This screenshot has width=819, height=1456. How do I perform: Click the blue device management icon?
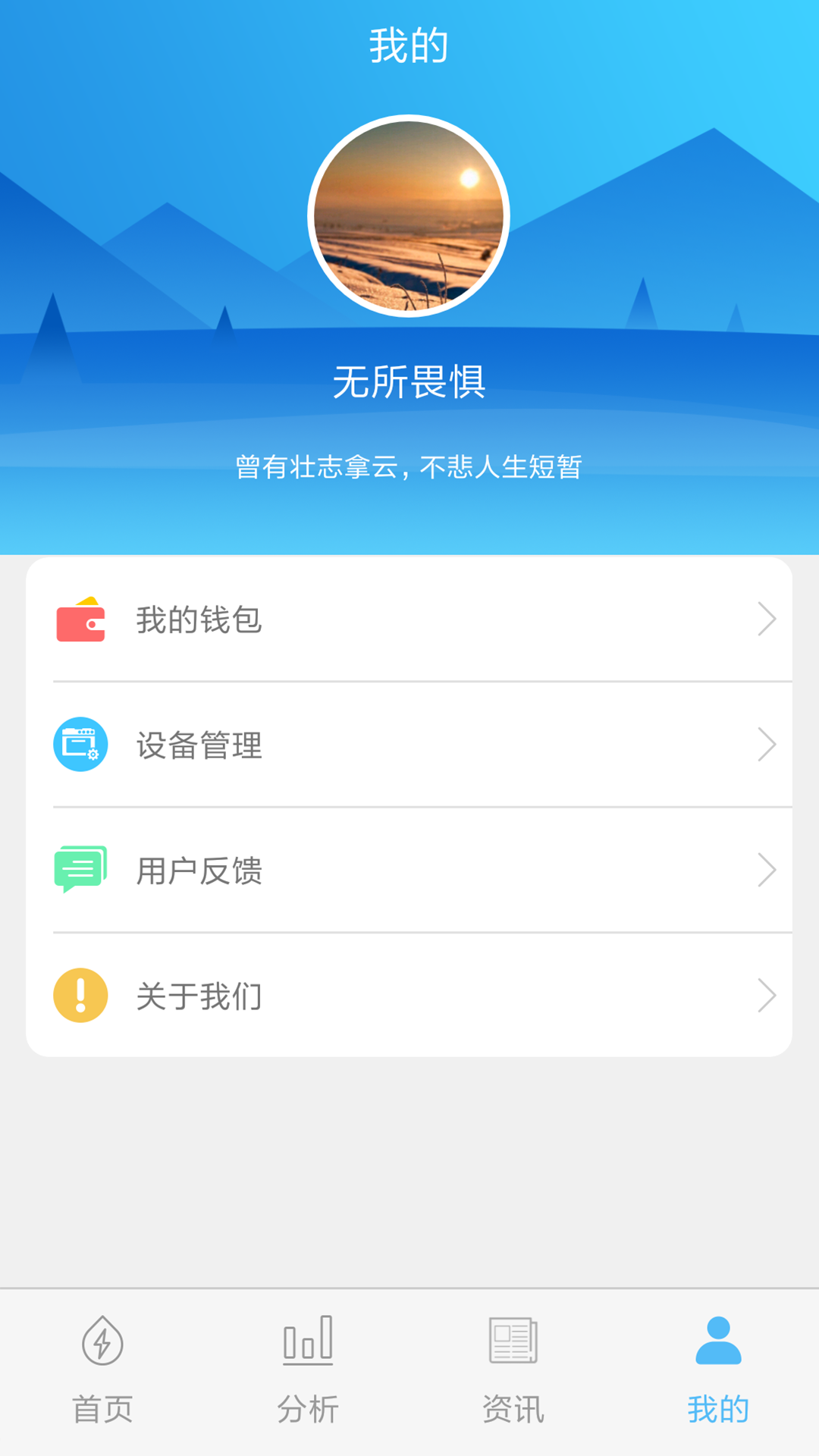pyautogui.click(x=80, y=745)
